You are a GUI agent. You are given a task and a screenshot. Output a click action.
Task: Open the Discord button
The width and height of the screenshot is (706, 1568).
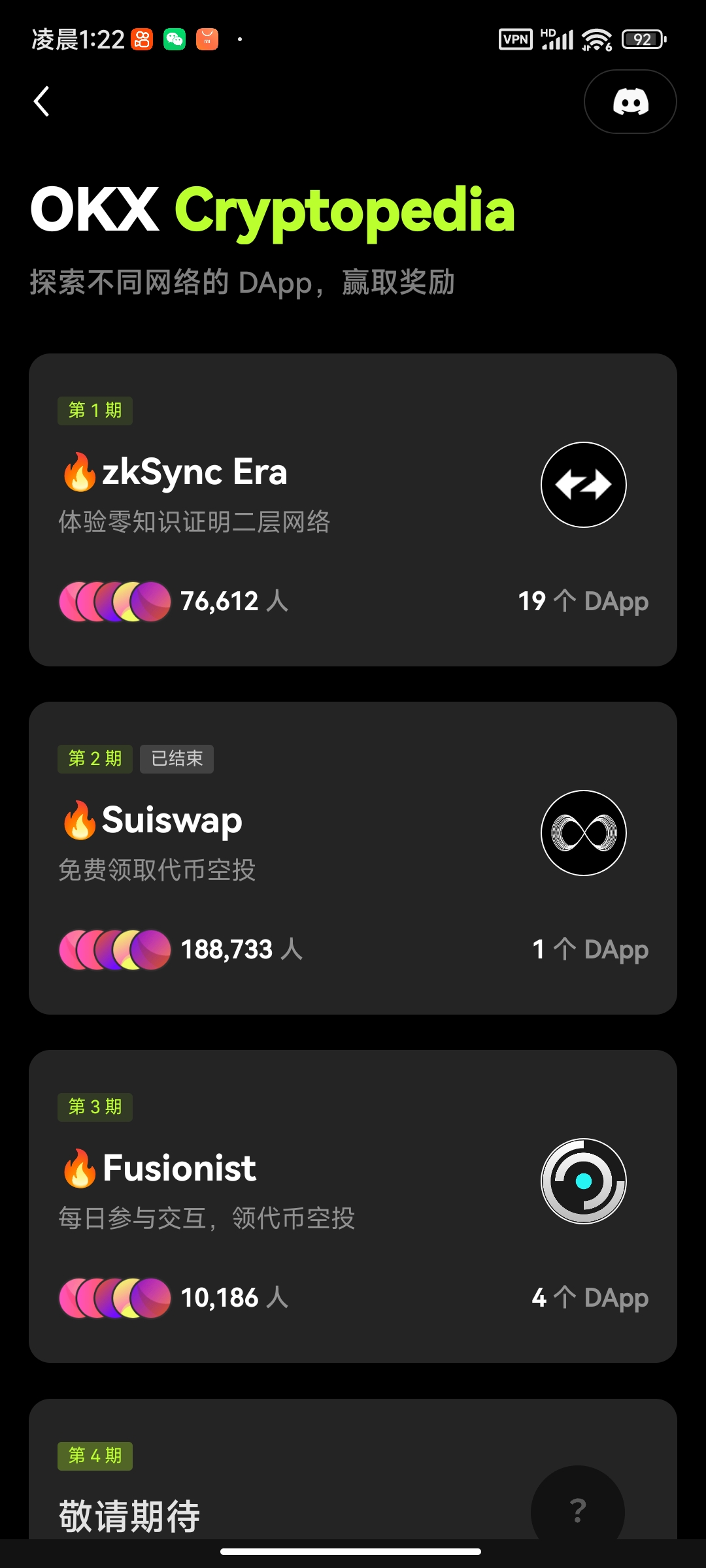pos(630,102)
